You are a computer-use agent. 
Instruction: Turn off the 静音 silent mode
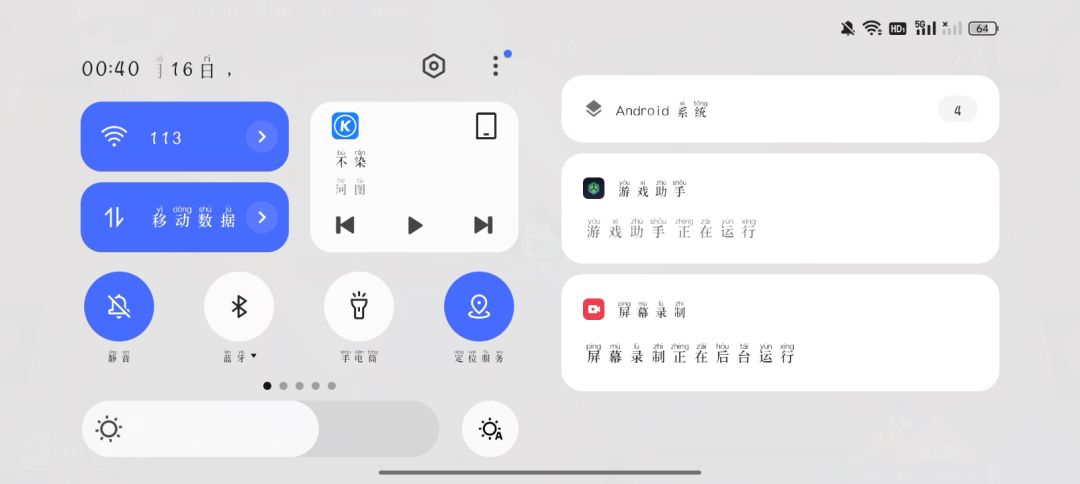119,306
